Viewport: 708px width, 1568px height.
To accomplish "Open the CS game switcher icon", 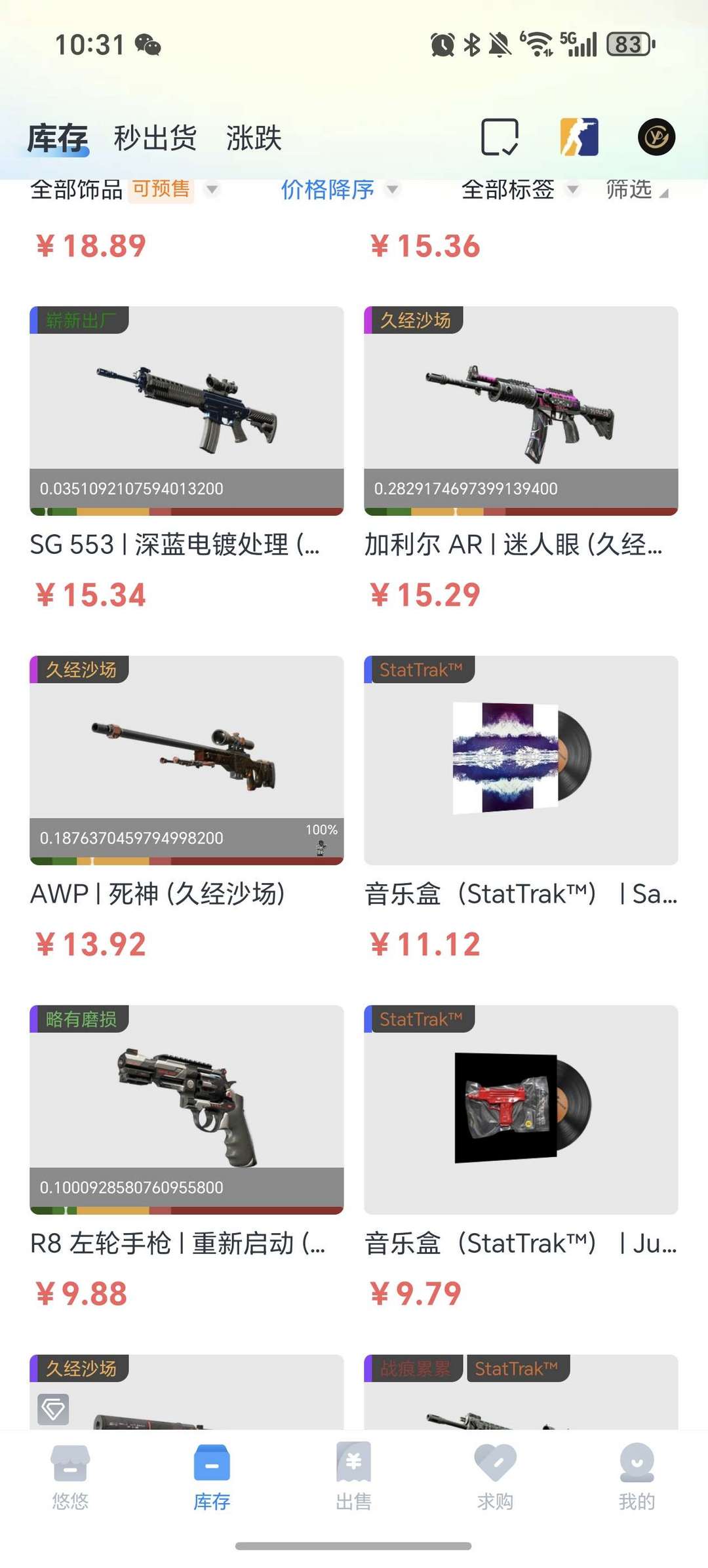I will coord(579,137).
